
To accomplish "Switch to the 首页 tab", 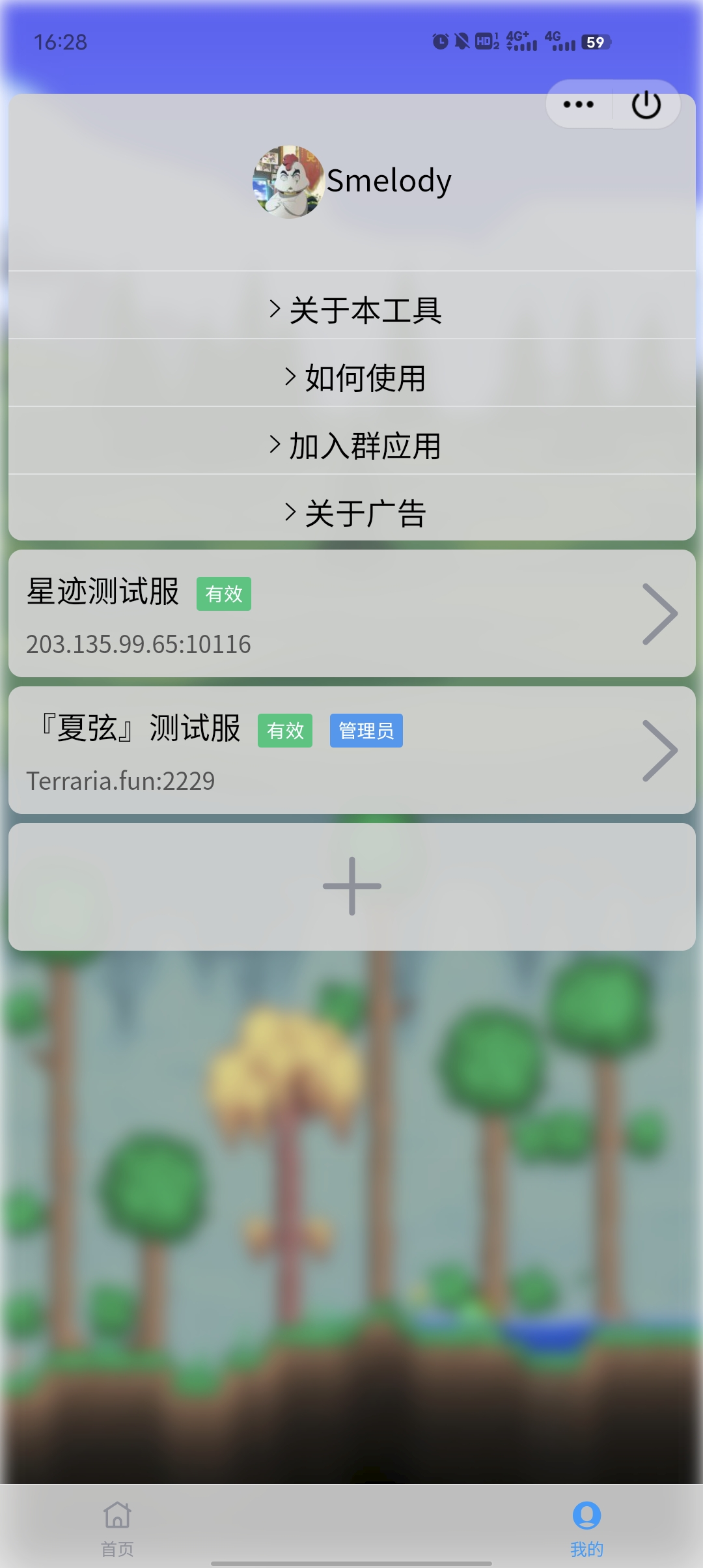I will [x=117, y=1526].
